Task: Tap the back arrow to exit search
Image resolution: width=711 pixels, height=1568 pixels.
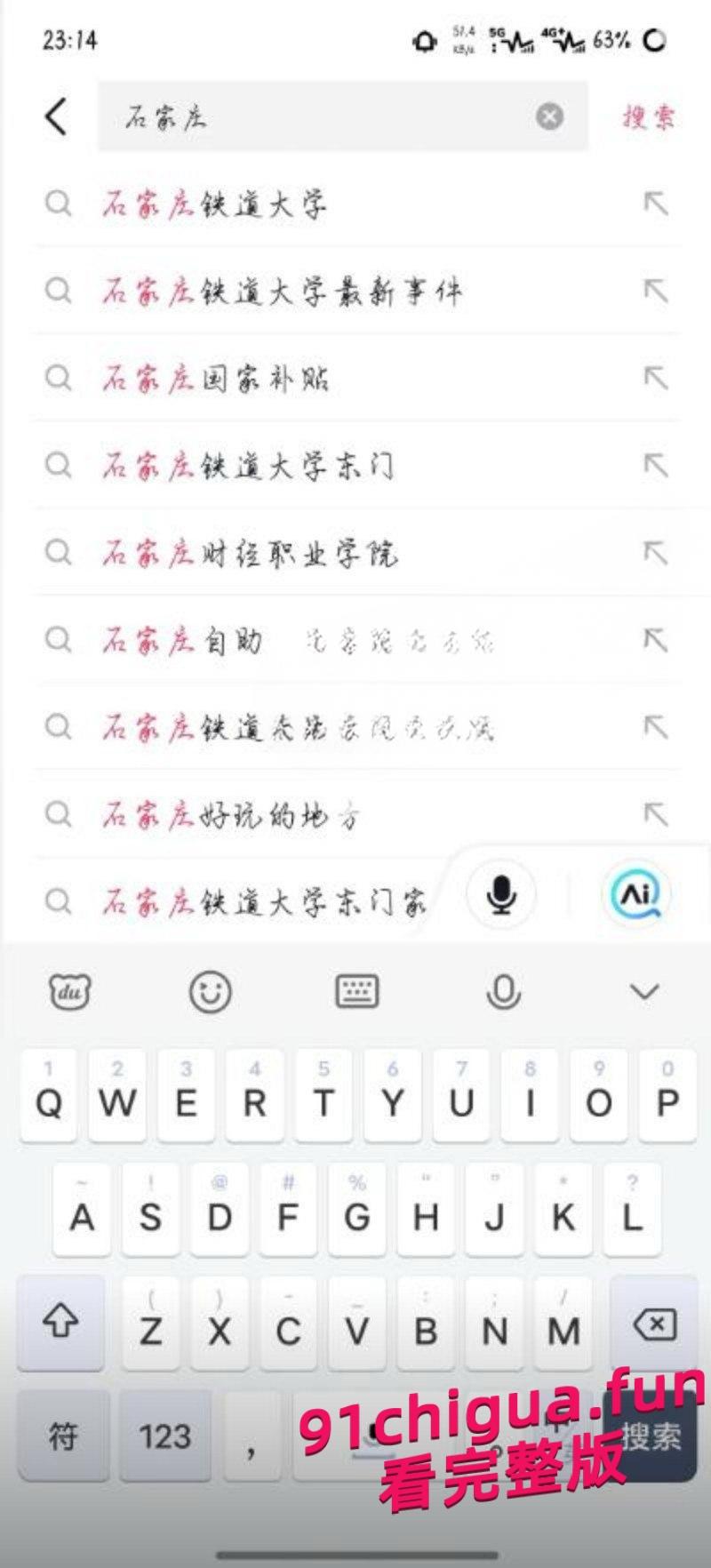Action: tap(55, 116)
